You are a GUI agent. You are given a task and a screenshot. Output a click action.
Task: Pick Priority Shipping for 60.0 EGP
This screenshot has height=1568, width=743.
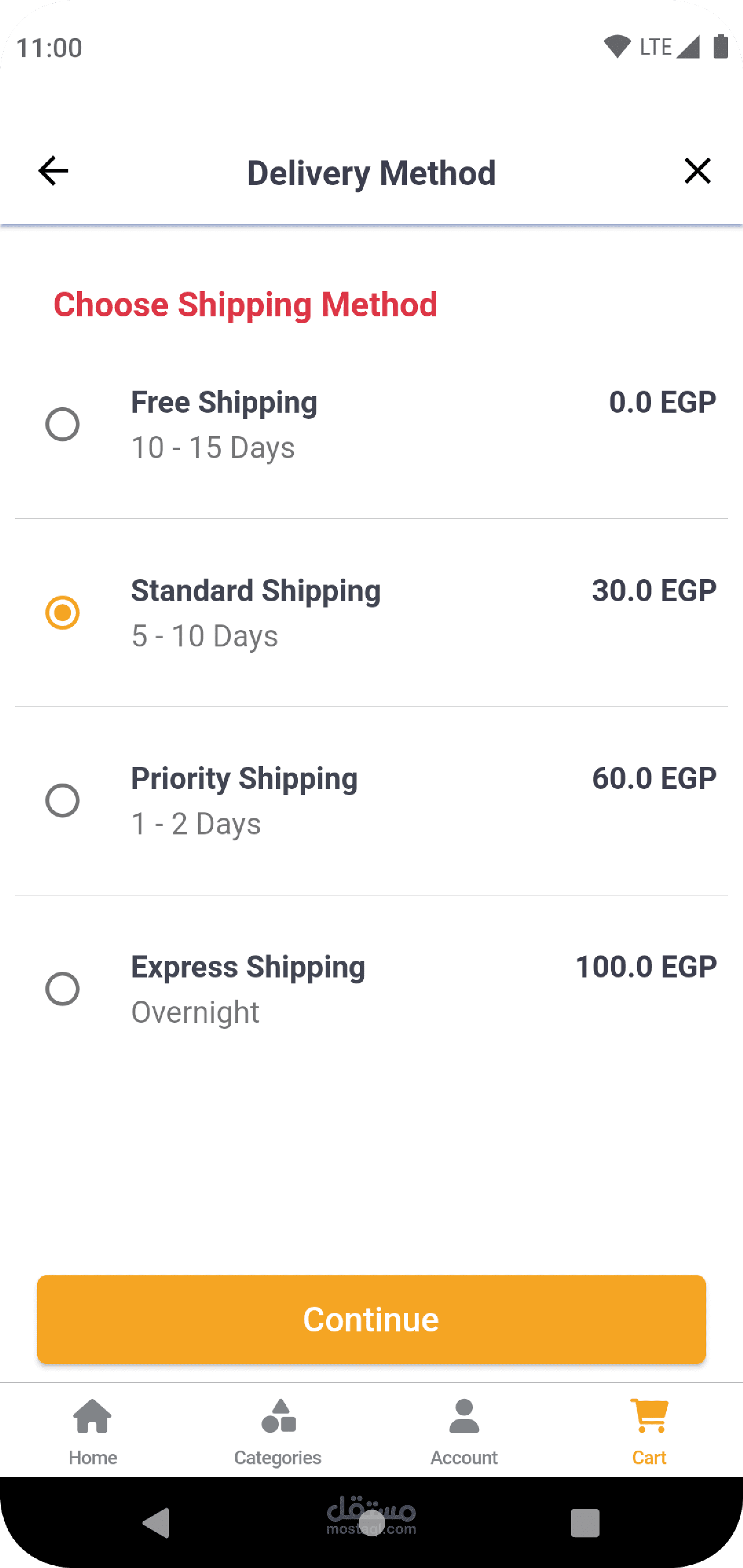tap(63, 801)
